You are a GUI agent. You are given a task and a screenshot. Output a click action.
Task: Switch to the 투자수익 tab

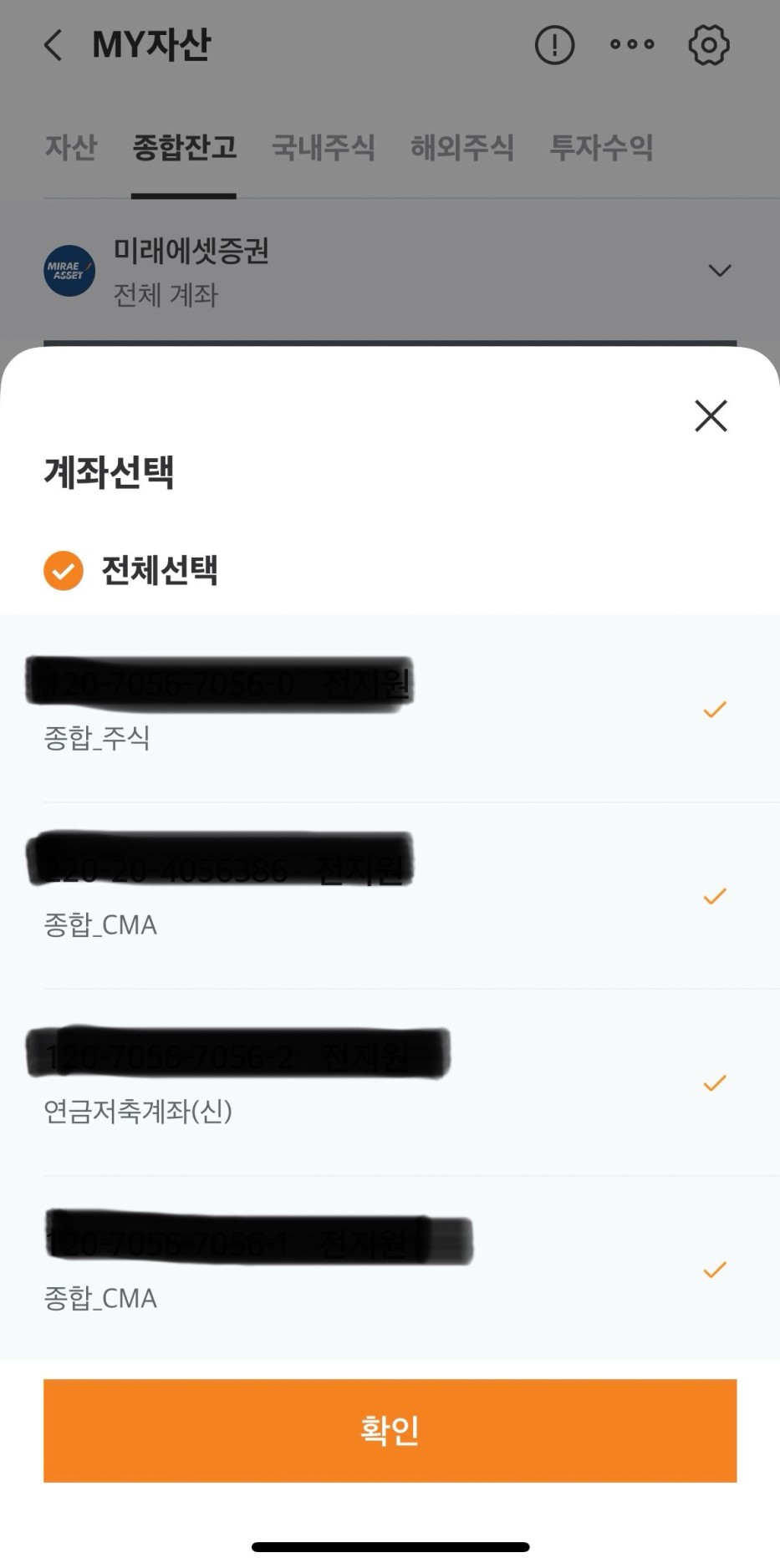pyautogui.click(x=601, y=148)
